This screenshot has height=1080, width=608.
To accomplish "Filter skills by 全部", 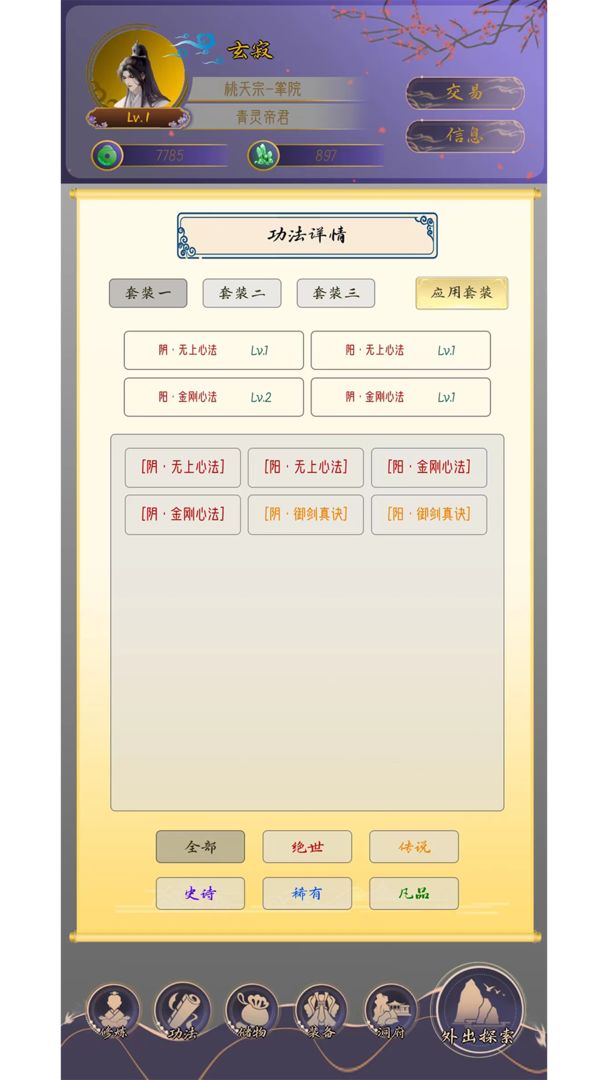I will pos(200,846).
